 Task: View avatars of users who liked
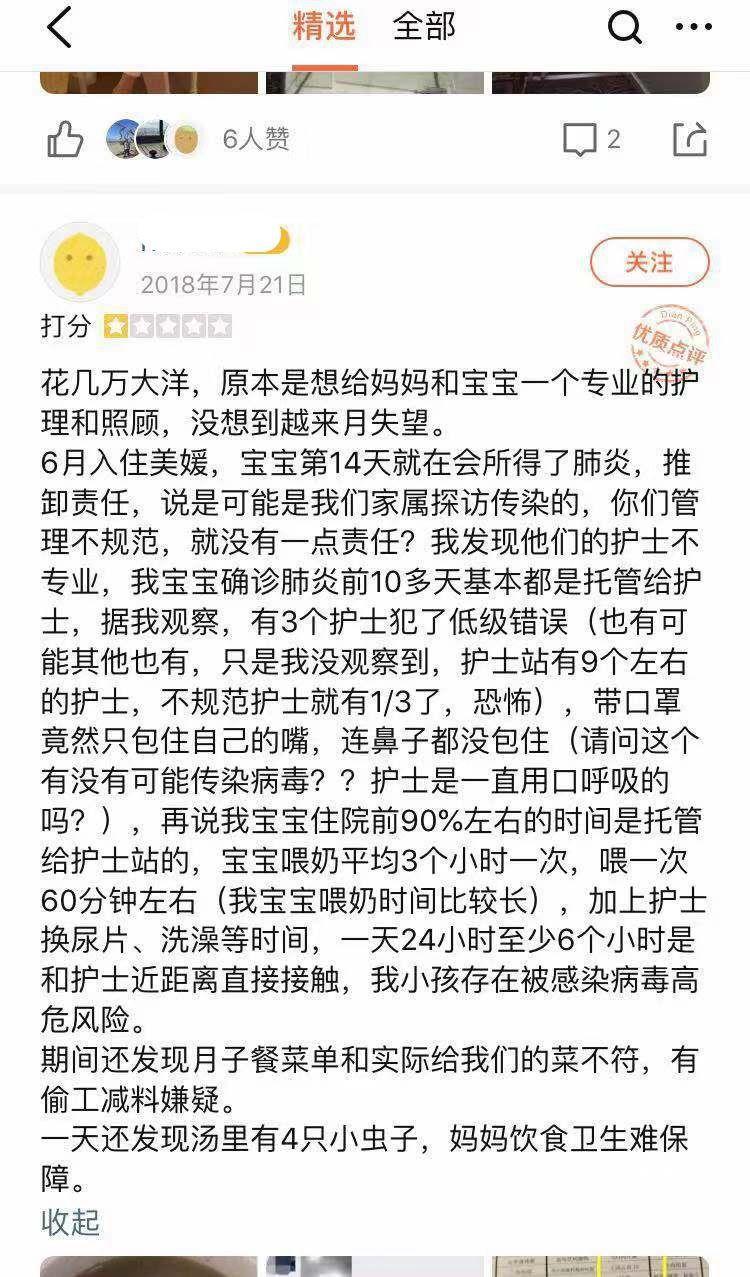tap(155, 139)
